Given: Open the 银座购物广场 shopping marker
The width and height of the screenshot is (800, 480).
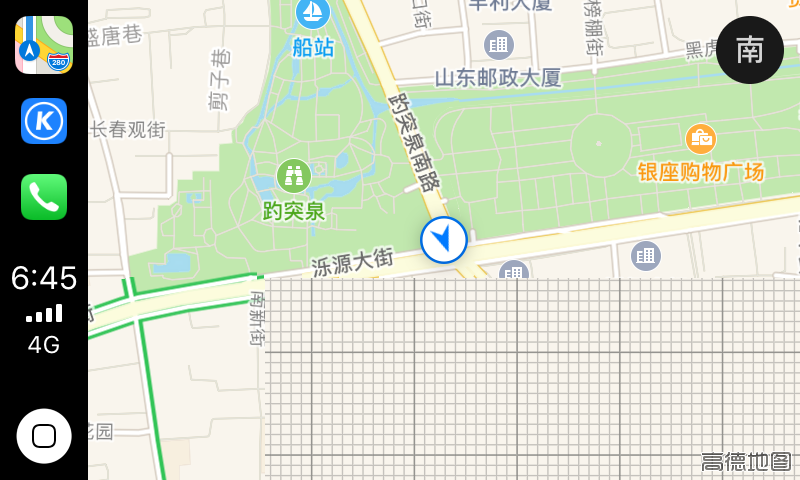Looking at the screenshot, I should [700, 139].
